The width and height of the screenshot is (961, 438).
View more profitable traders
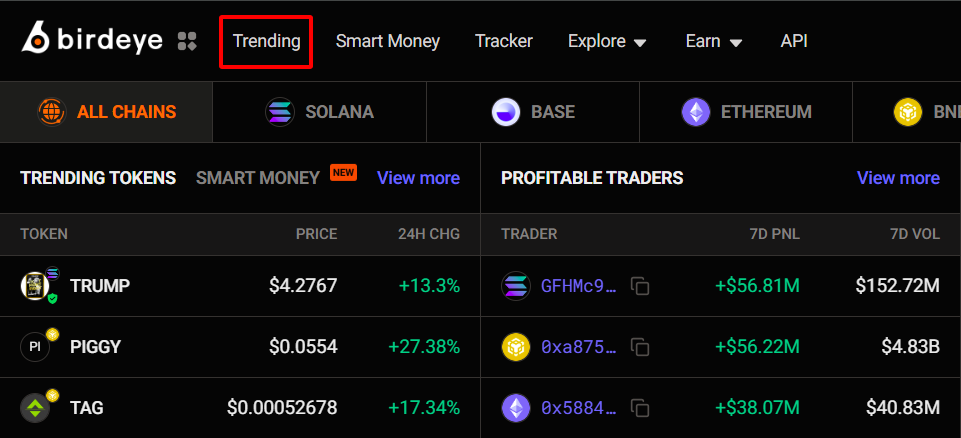point(898,178)
